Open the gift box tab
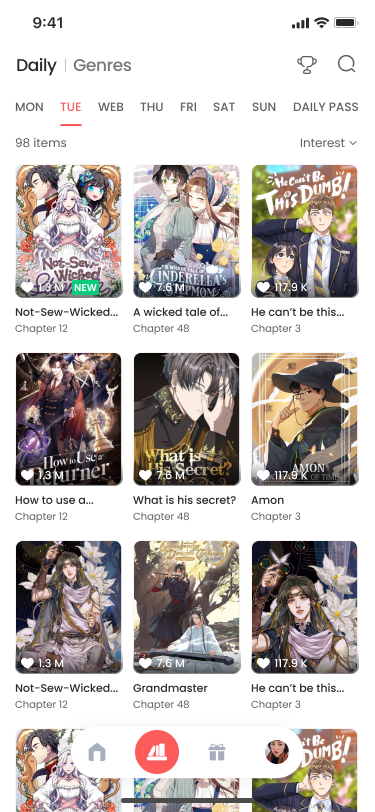Screen dimensions: 375x812 217,752
